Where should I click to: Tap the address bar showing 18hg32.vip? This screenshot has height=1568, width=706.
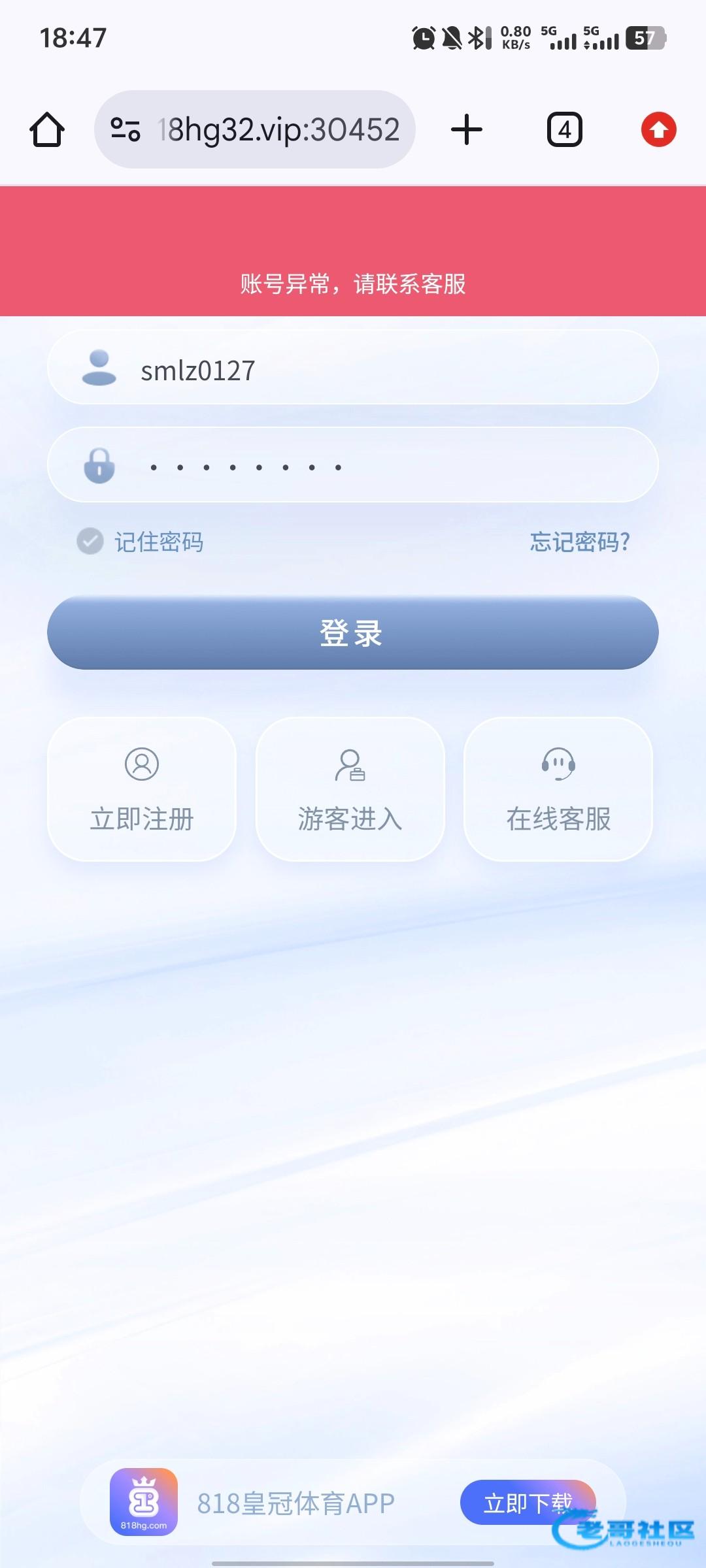pos(278,129)
